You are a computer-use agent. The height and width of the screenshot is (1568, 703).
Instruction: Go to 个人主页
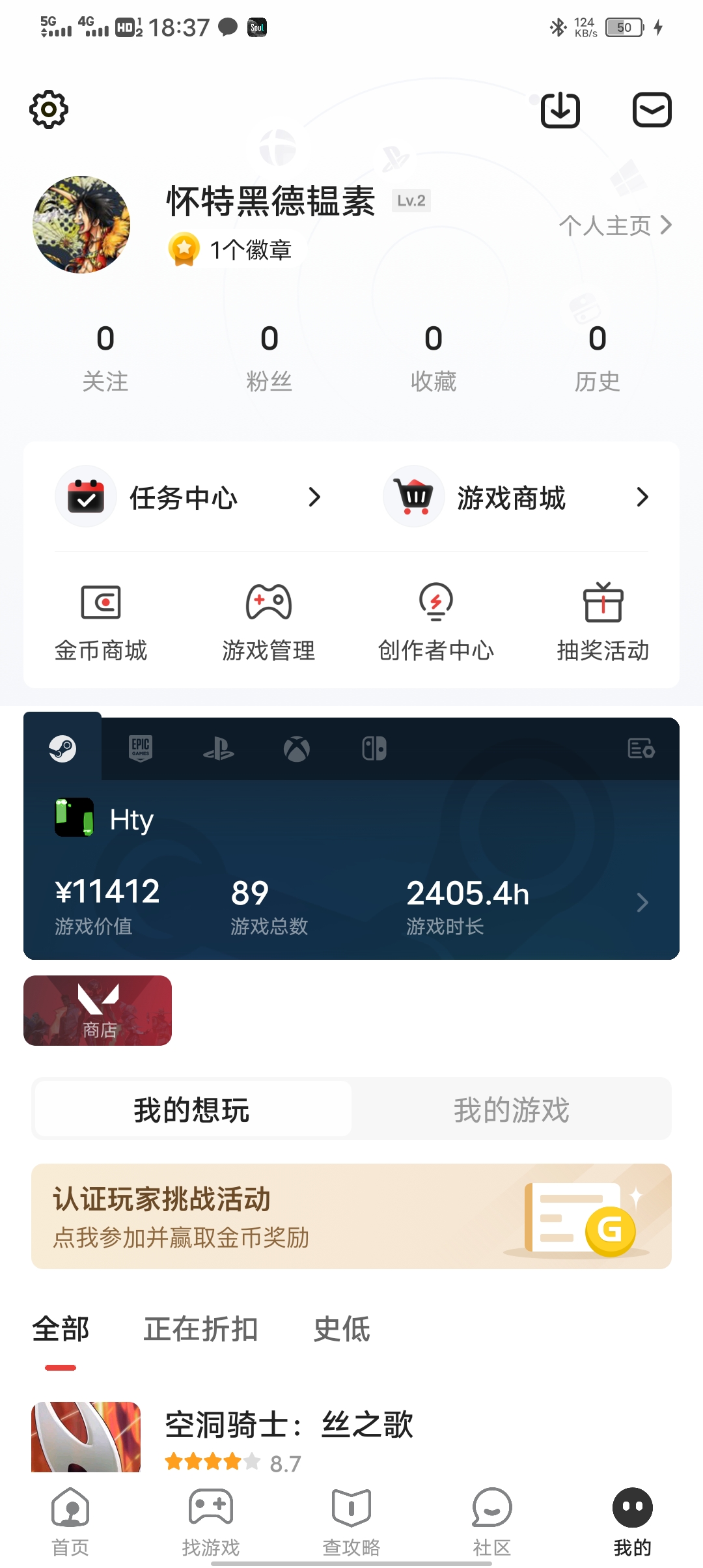[x=614, y=225]
